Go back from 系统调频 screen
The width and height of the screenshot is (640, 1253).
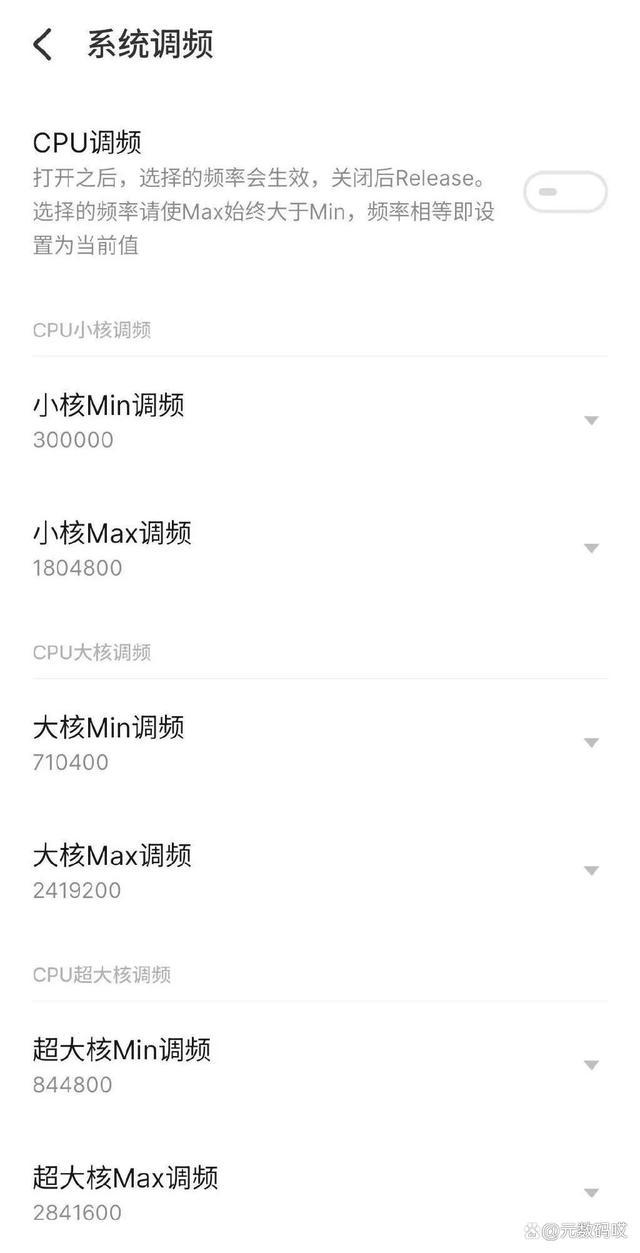(x=43, y=45)
